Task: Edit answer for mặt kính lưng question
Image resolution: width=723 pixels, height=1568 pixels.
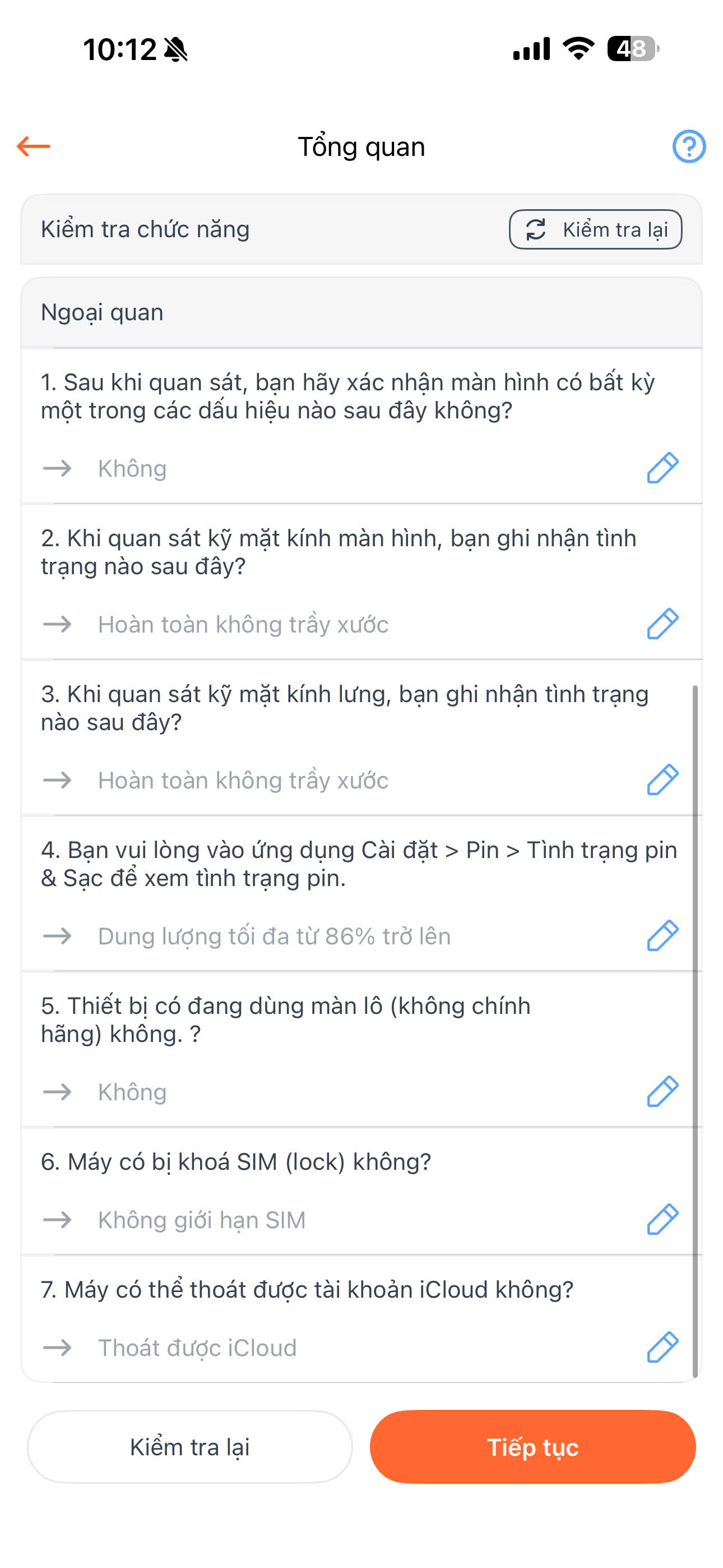Action: 662,779
